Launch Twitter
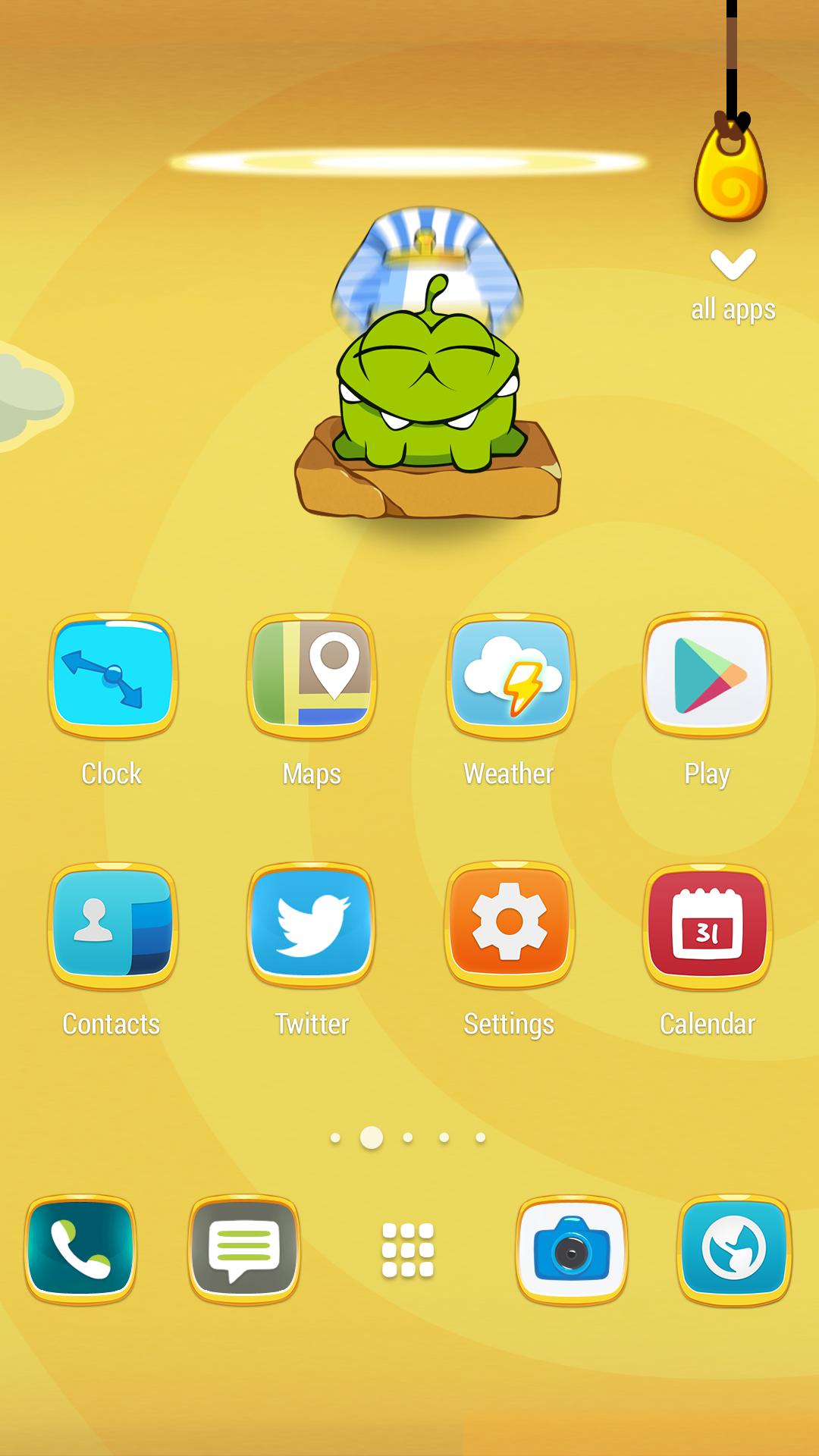The height and width of the screenshot is (1456, 819). pyautogui.click(x=312, y=925)
